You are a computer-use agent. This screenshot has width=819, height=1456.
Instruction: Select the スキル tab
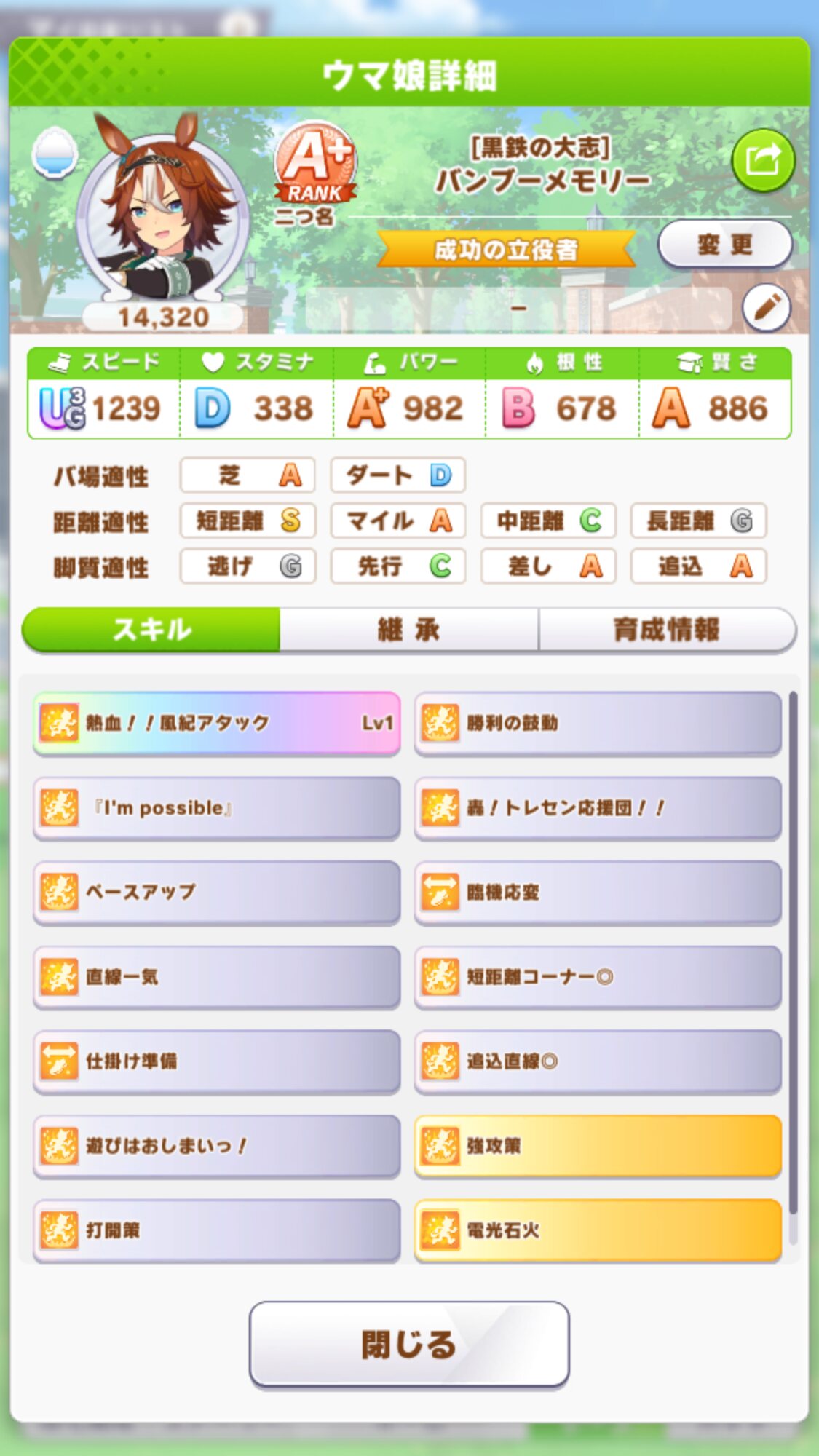[x=151, y=630]
